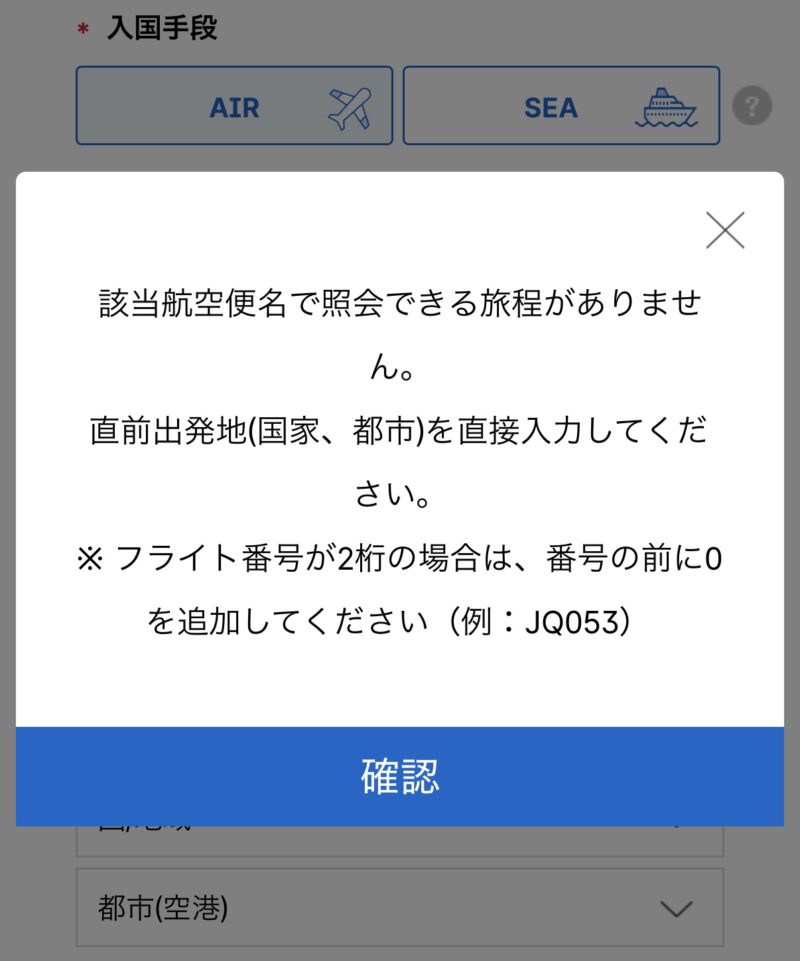Close the dialog with the X icon
800x961 pixels.
click(x=725, y=230)
